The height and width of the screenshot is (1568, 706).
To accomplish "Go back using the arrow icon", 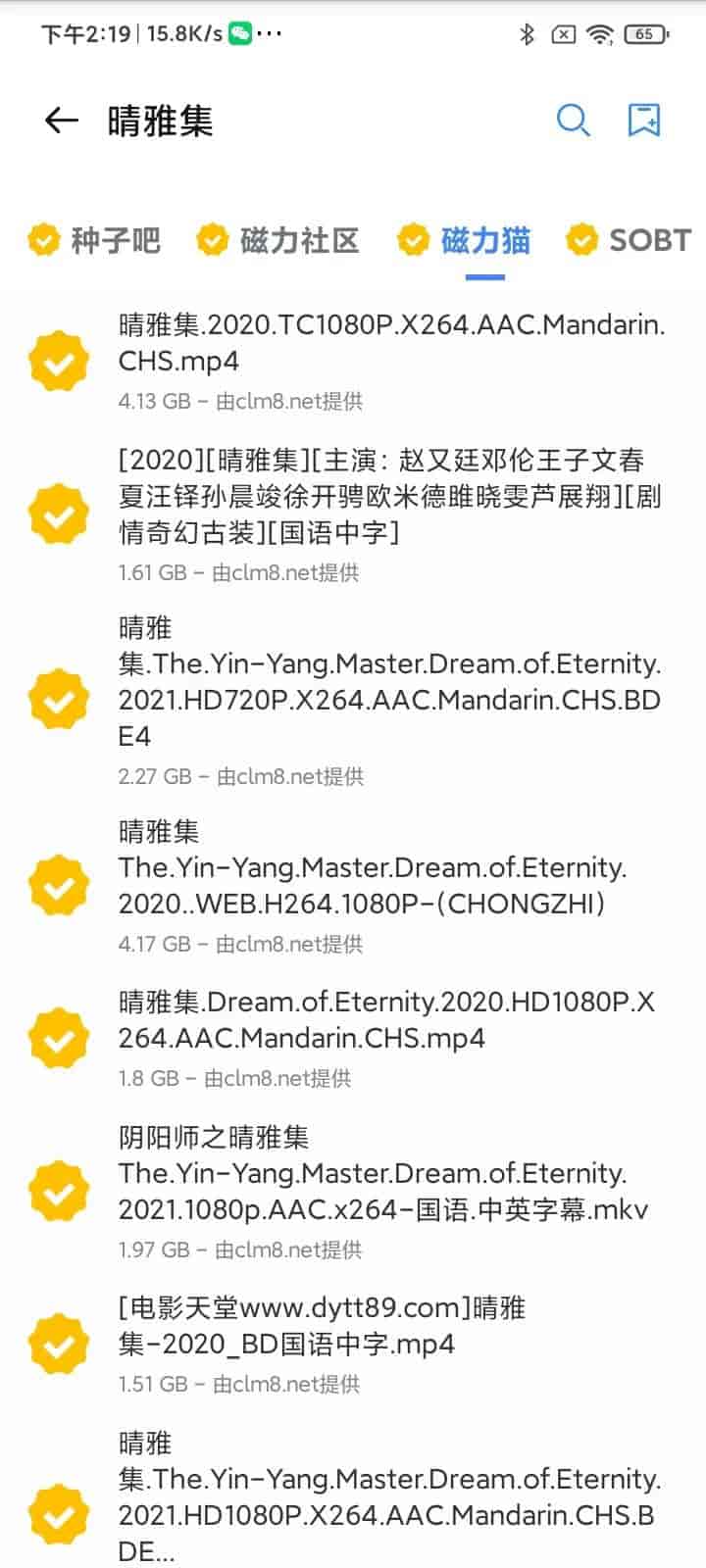I will (x=61, y=121).
